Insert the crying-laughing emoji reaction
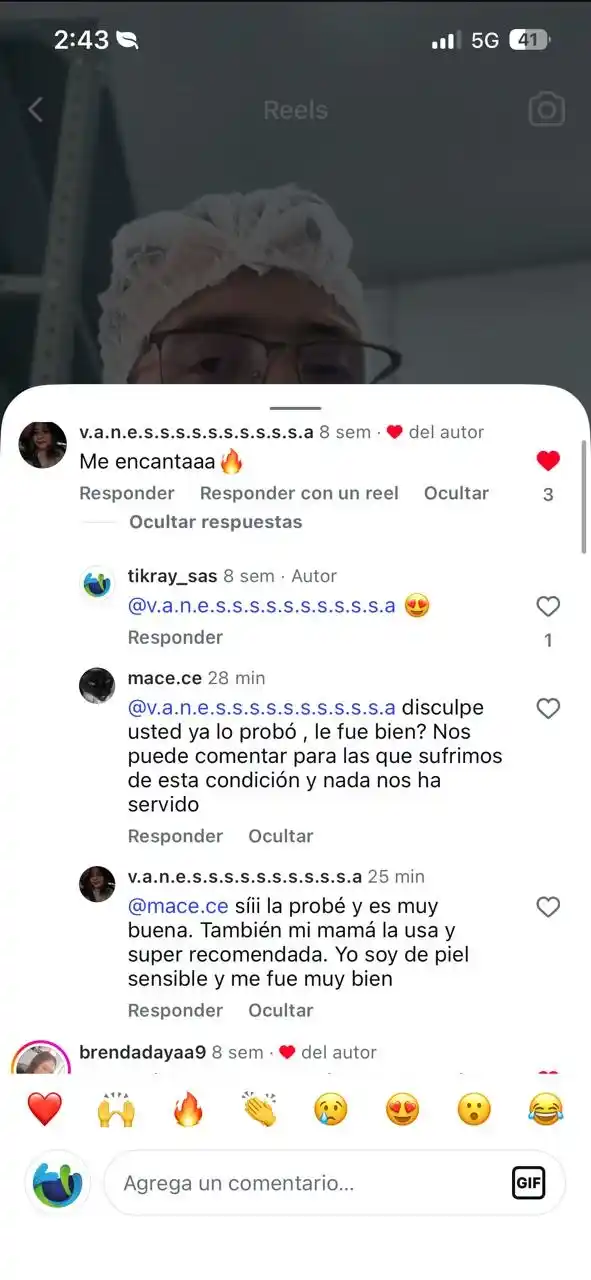This screenshot has height=1280, width=591. (x=546, y=1109)
